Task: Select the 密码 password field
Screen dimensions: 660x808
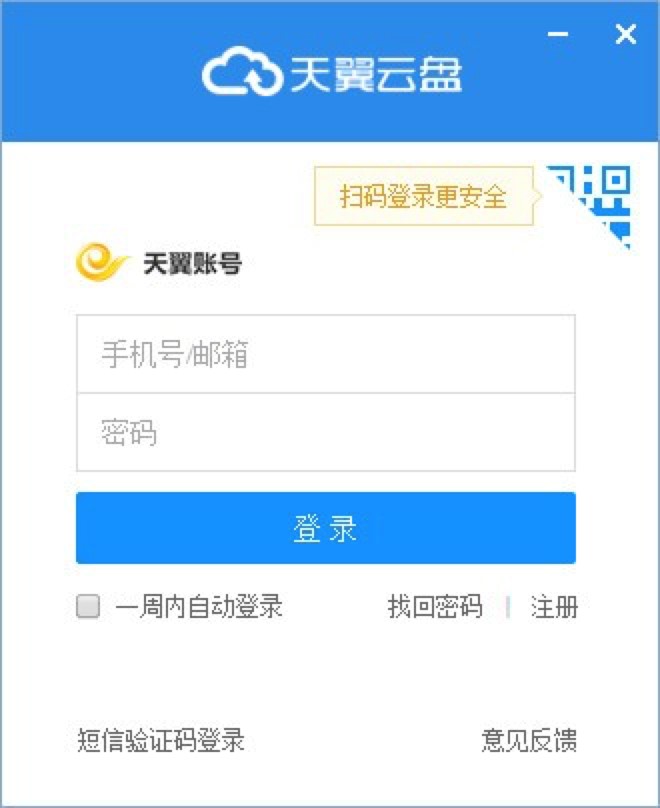Action: point(325,432)
